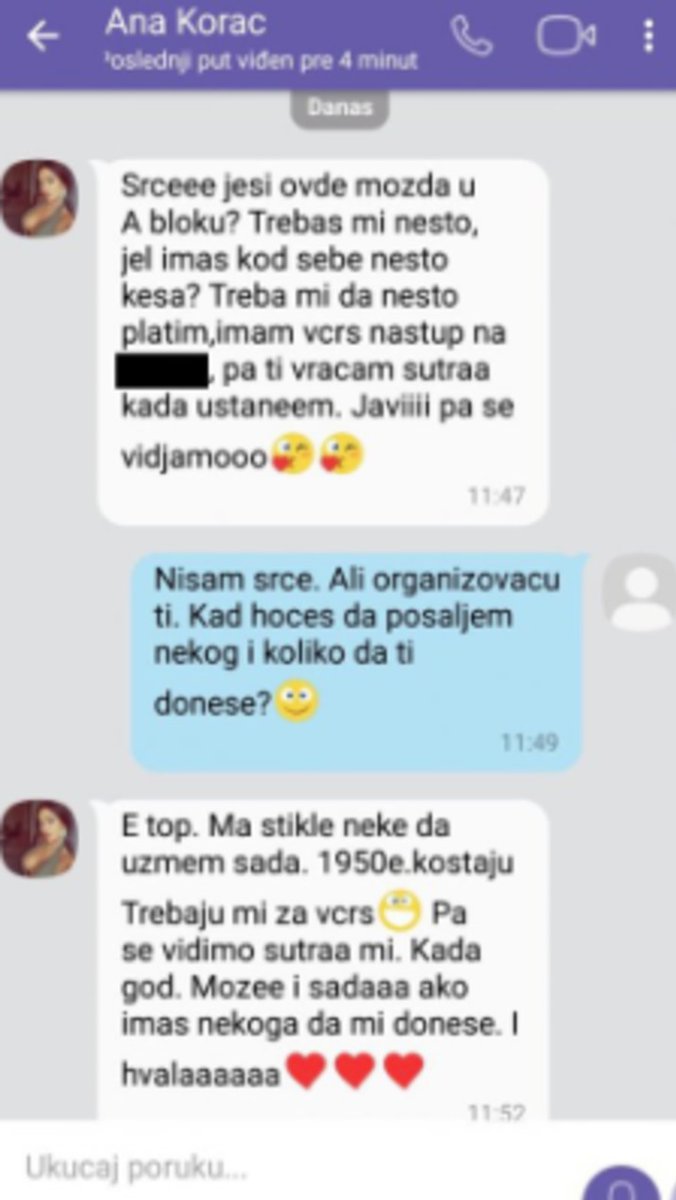
Task: Open Ana Korac contact info from the header name
Action: [186, 22]
